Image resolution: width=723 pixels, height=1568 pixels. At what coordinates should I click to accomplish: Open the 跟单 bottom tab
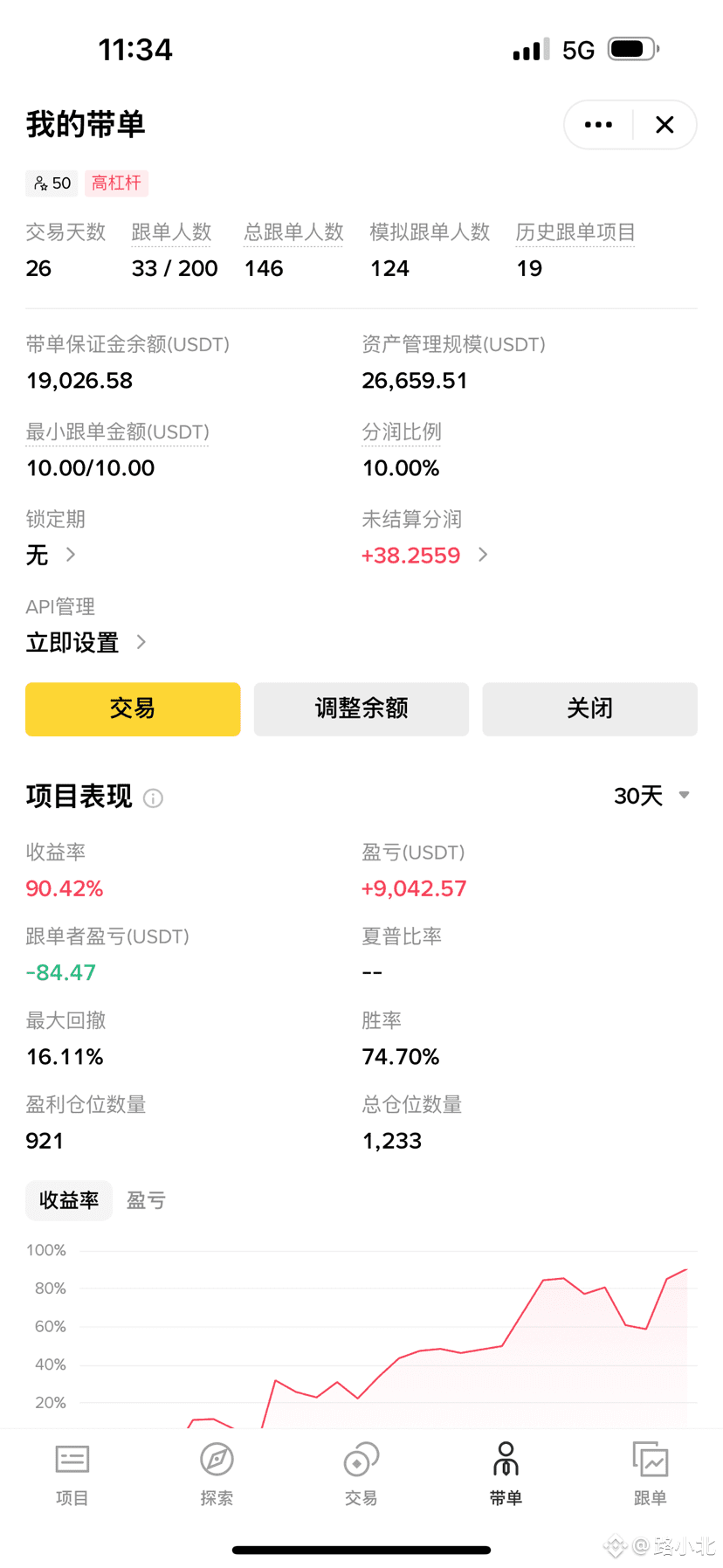click(x=650, y=1475)
